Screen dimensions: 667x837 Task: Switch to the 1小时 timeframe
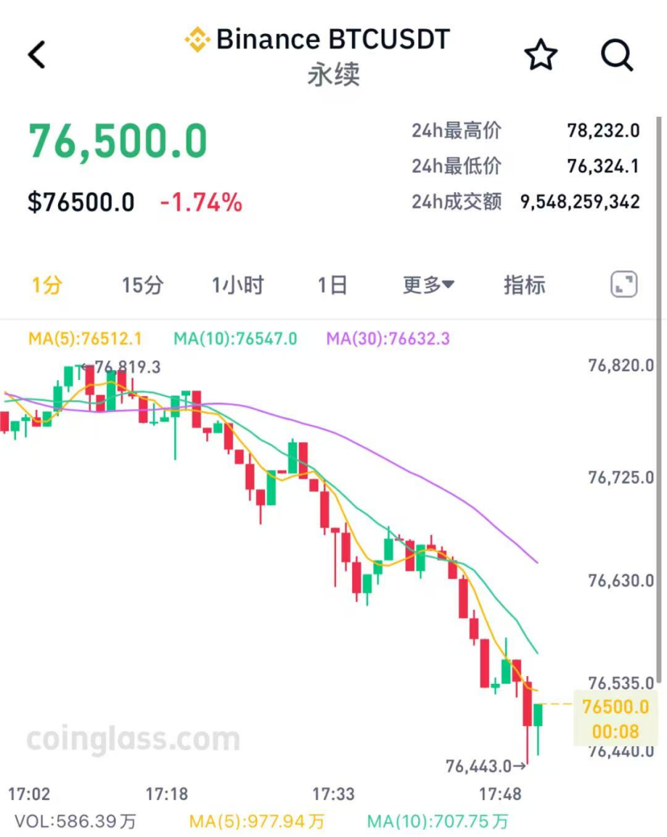click(238, 285)
